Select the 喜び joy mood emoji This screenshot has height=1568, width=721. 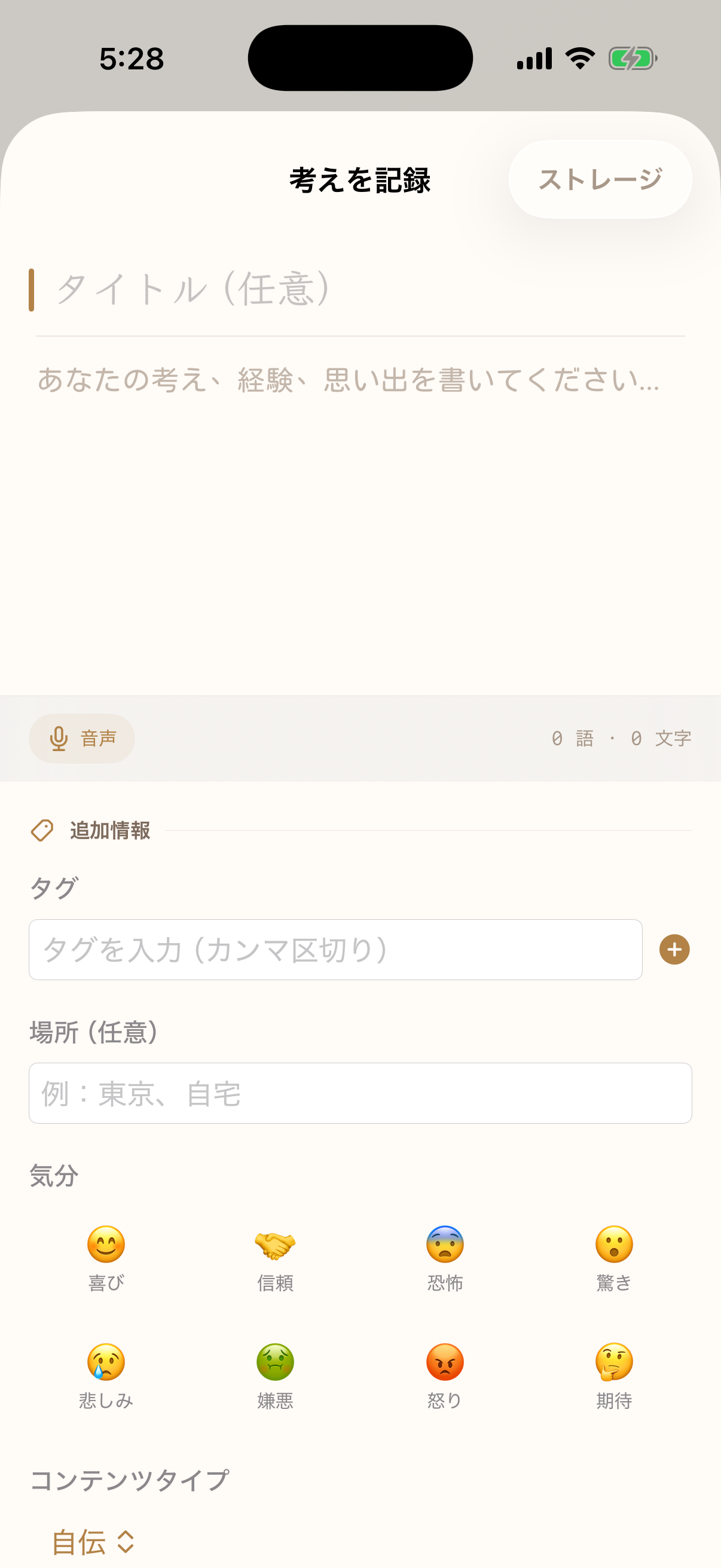(105, 1246)
